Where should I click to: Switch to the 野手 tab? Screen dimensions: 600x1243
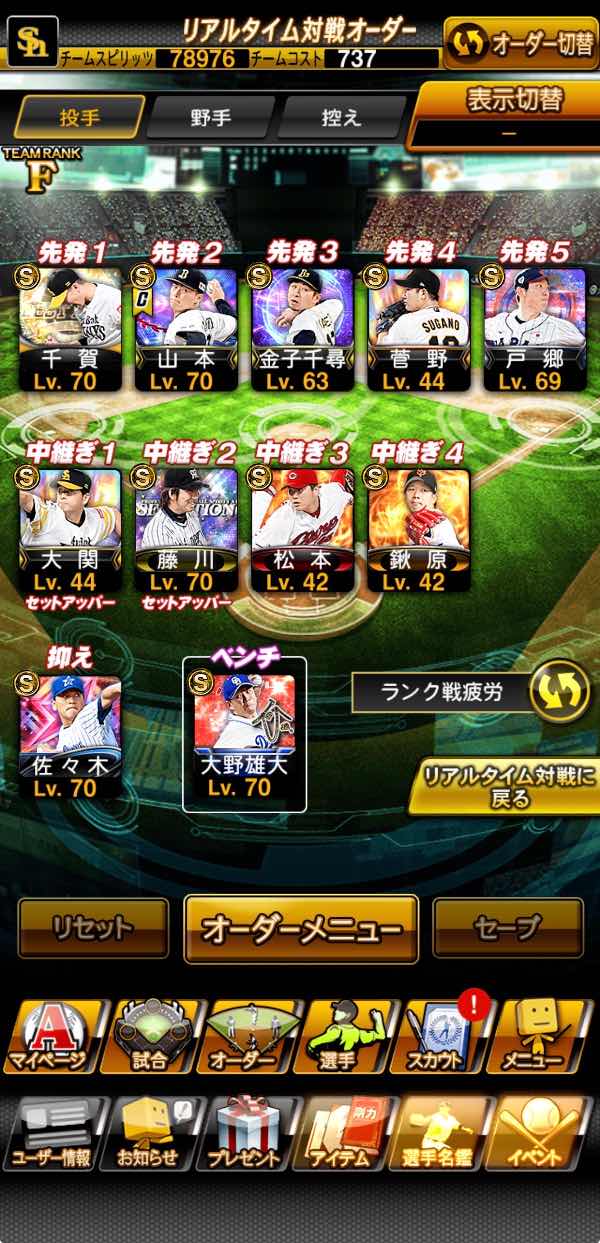click(210, 117)
